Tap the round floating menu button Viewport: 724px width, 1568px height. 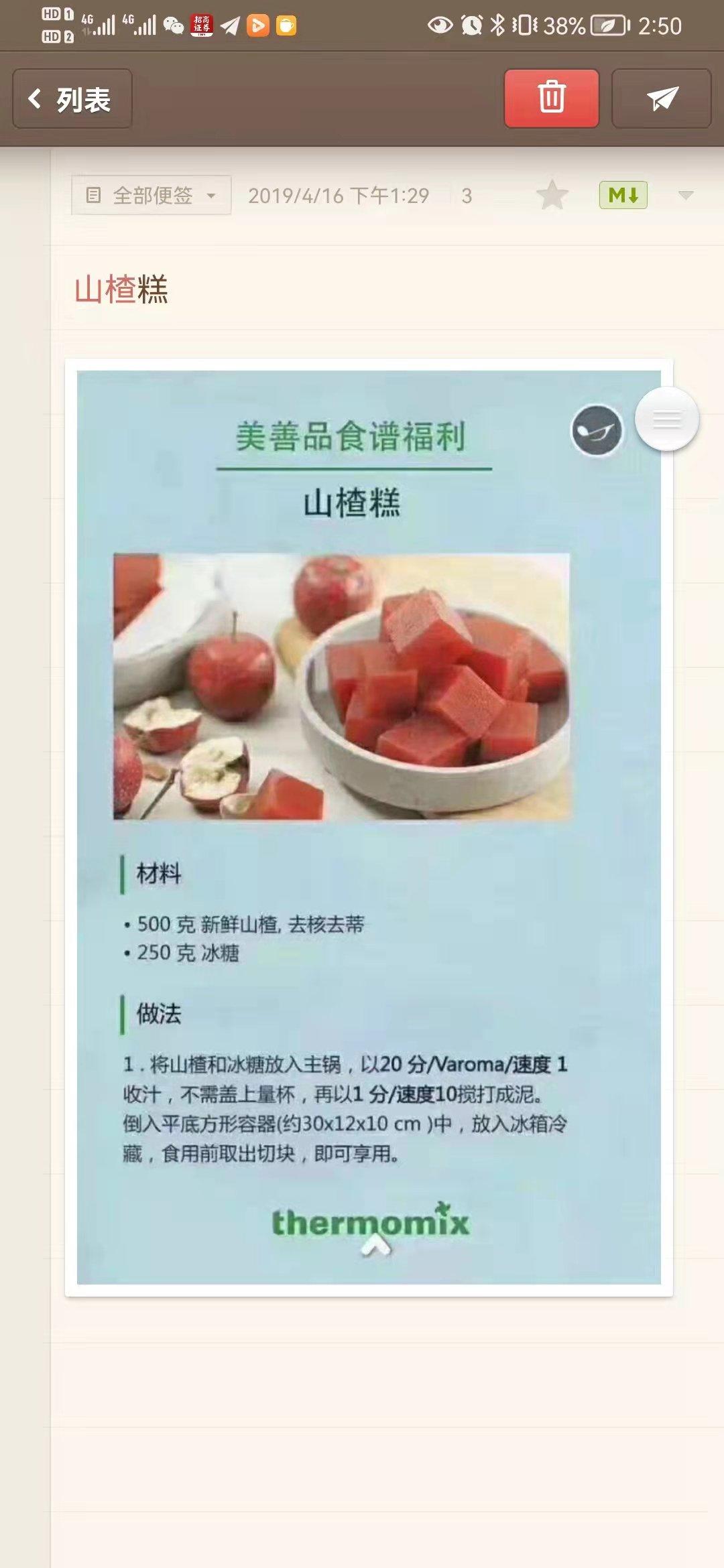pos(666,419)
